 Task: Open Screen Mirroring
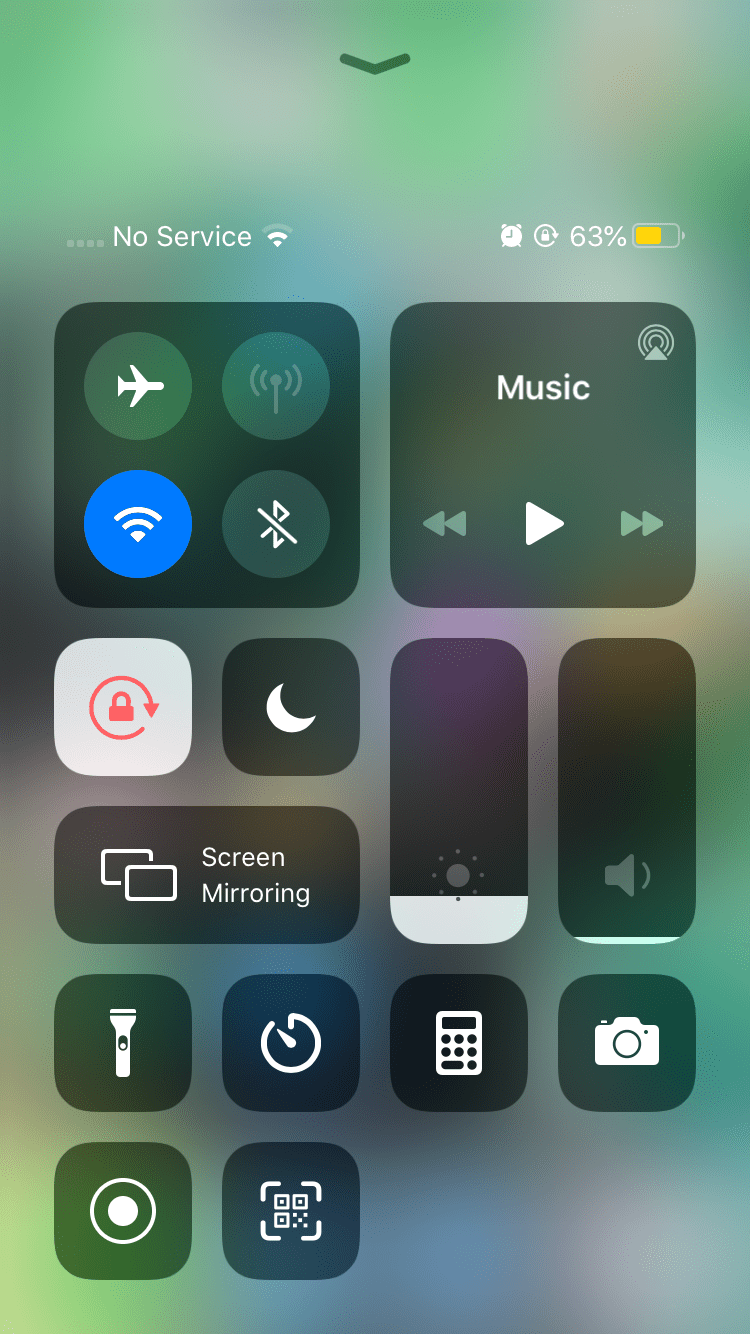(x=206, y=875)
